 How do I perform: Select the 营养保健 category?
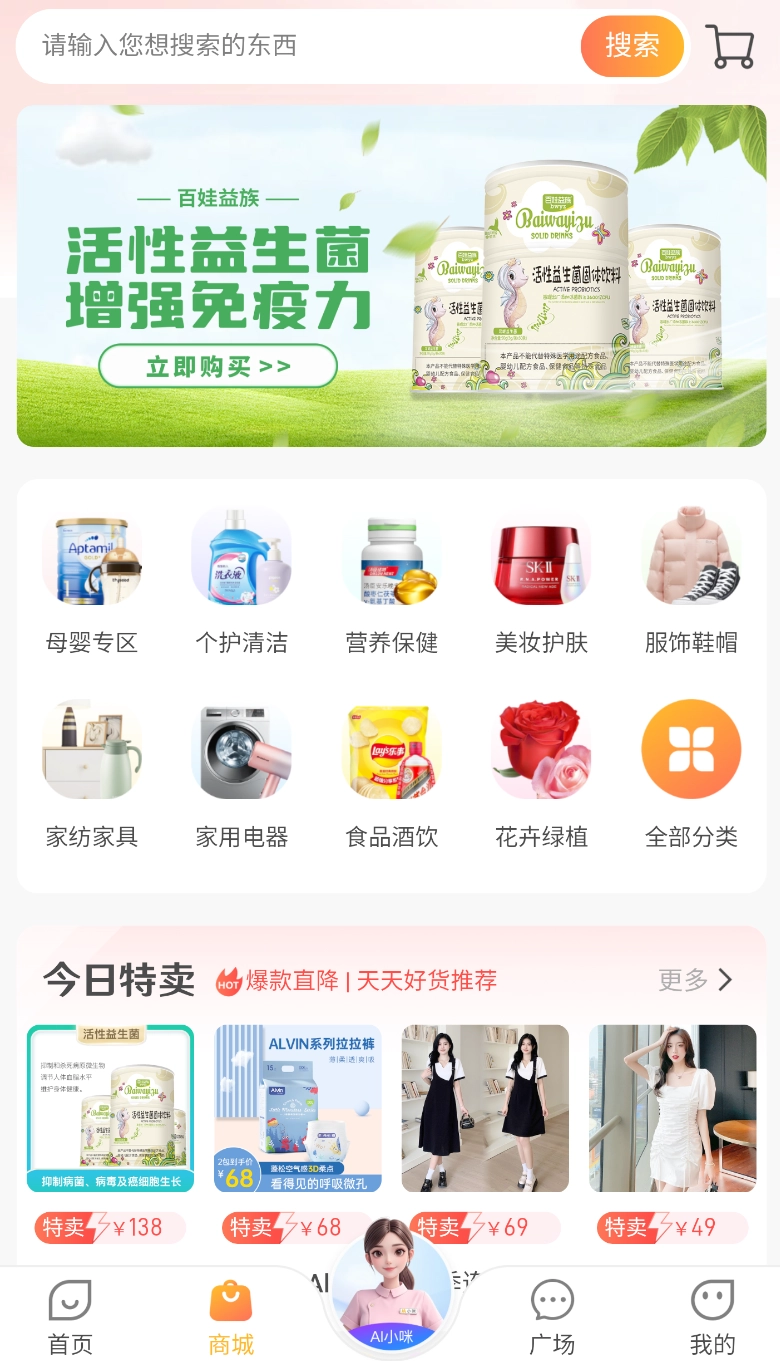tap(391, 580)
